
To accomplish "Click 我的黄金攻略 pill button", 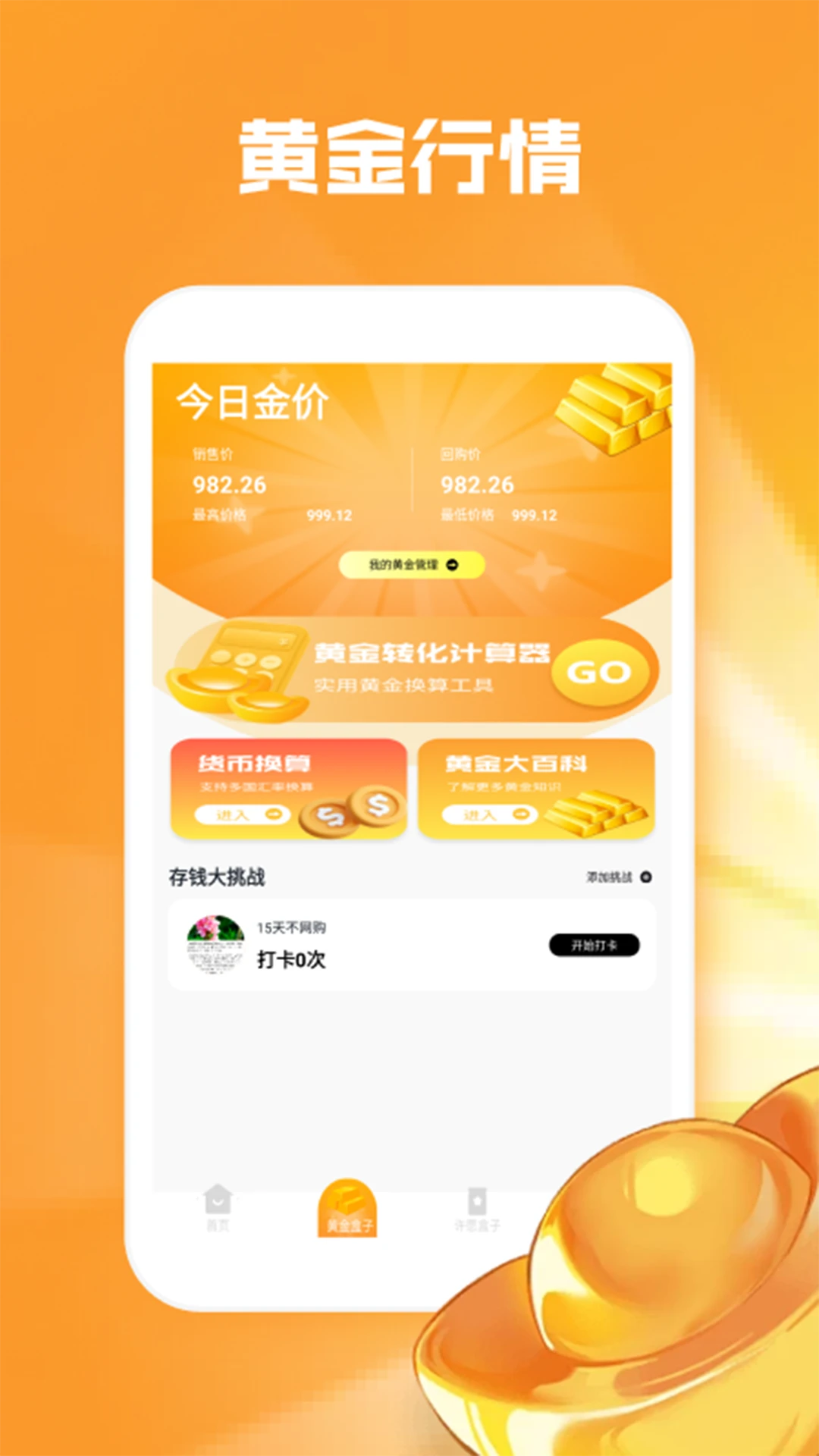I will pos(413,566).
